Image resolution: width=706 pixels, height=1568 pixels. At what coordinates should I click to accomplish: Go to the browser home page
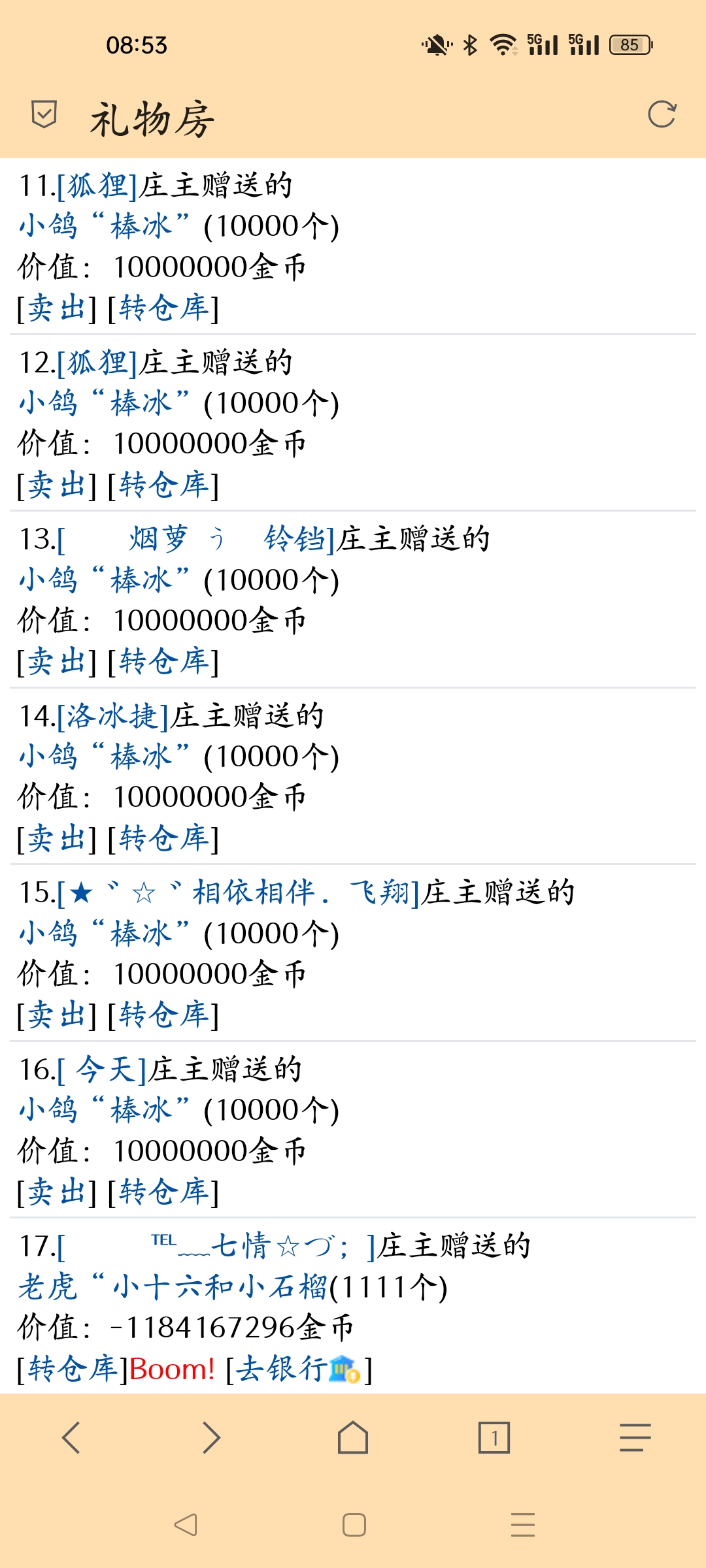point(353,1438)
